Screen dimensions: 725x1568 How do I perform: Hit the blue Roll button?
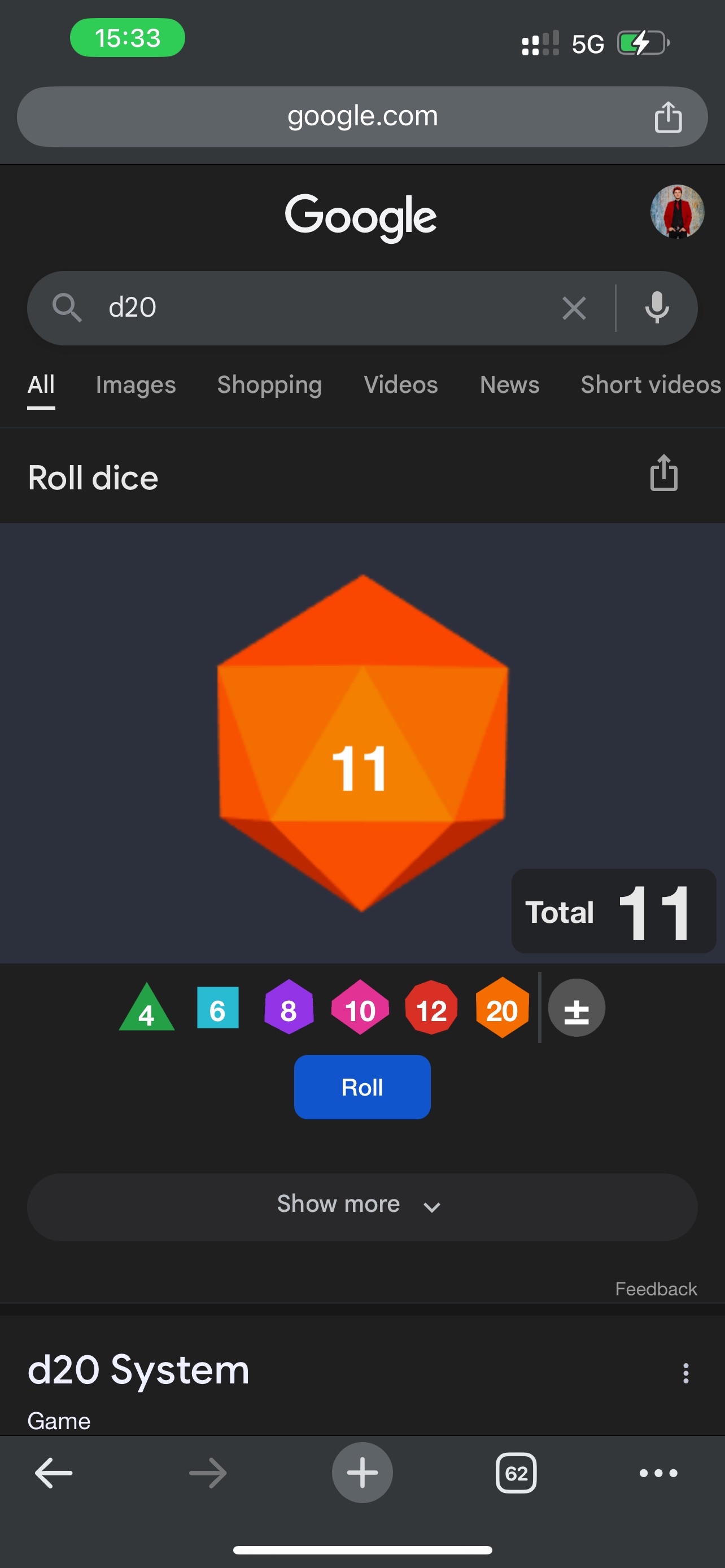click(362, 1087)
